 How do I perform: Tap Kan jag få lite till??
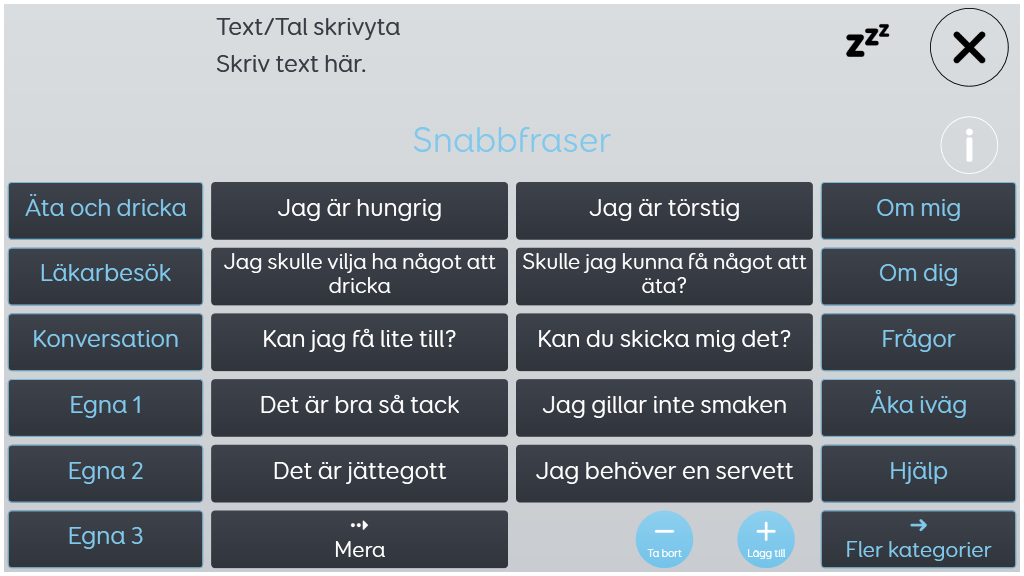(359, 340)
